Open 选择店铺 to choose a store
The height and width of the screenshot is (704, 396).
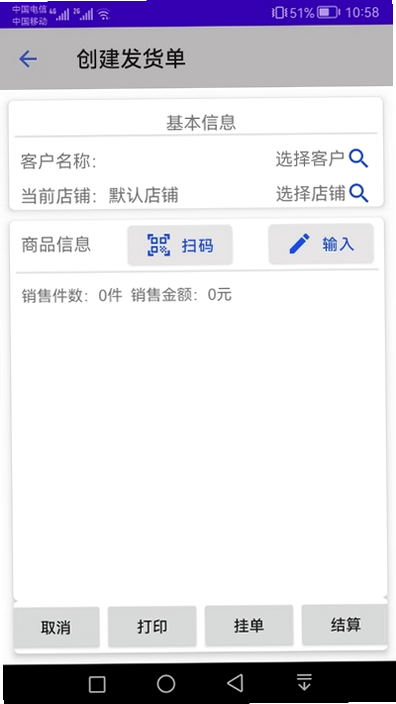coord(322,194)
